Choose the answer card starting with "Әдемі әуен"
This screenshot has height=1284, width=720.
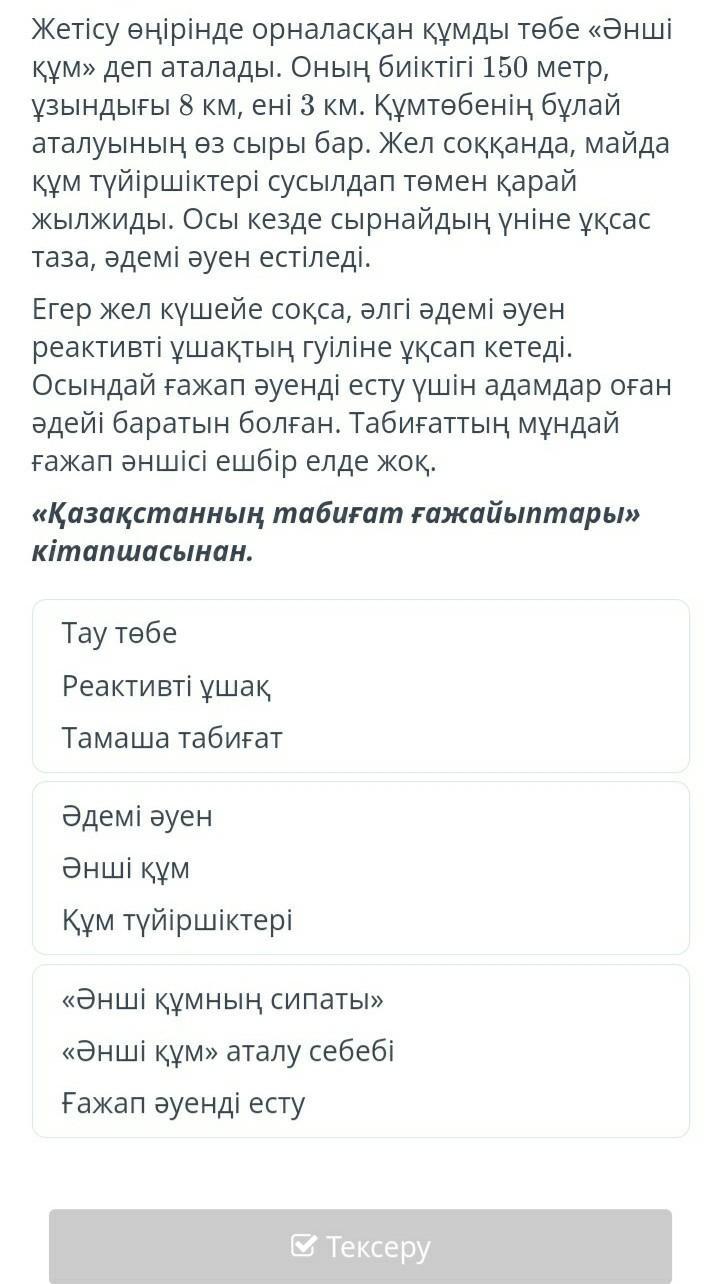(x=360, y=868)
